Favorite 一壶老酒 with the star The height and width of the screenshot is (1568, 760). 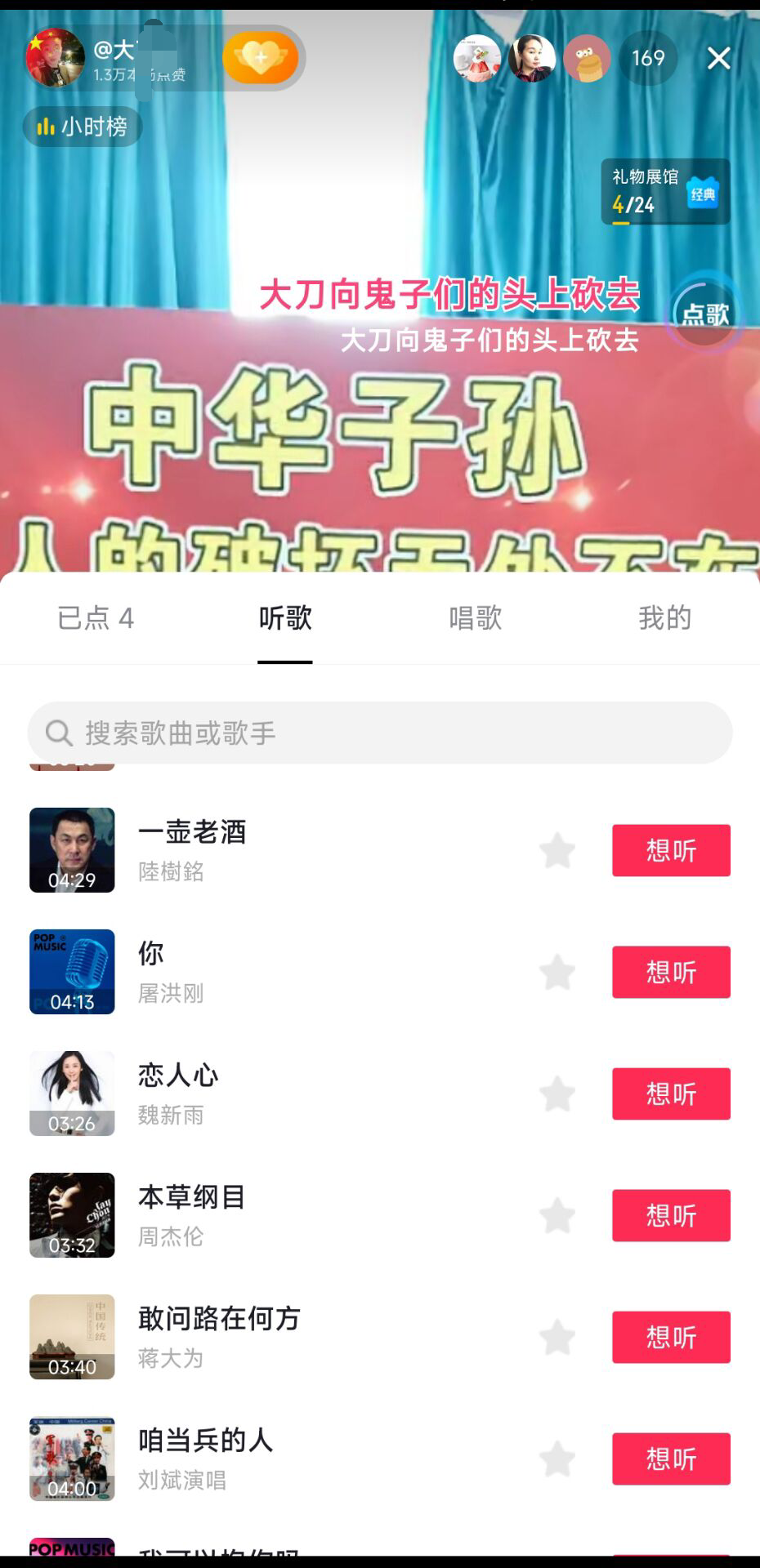557,850
